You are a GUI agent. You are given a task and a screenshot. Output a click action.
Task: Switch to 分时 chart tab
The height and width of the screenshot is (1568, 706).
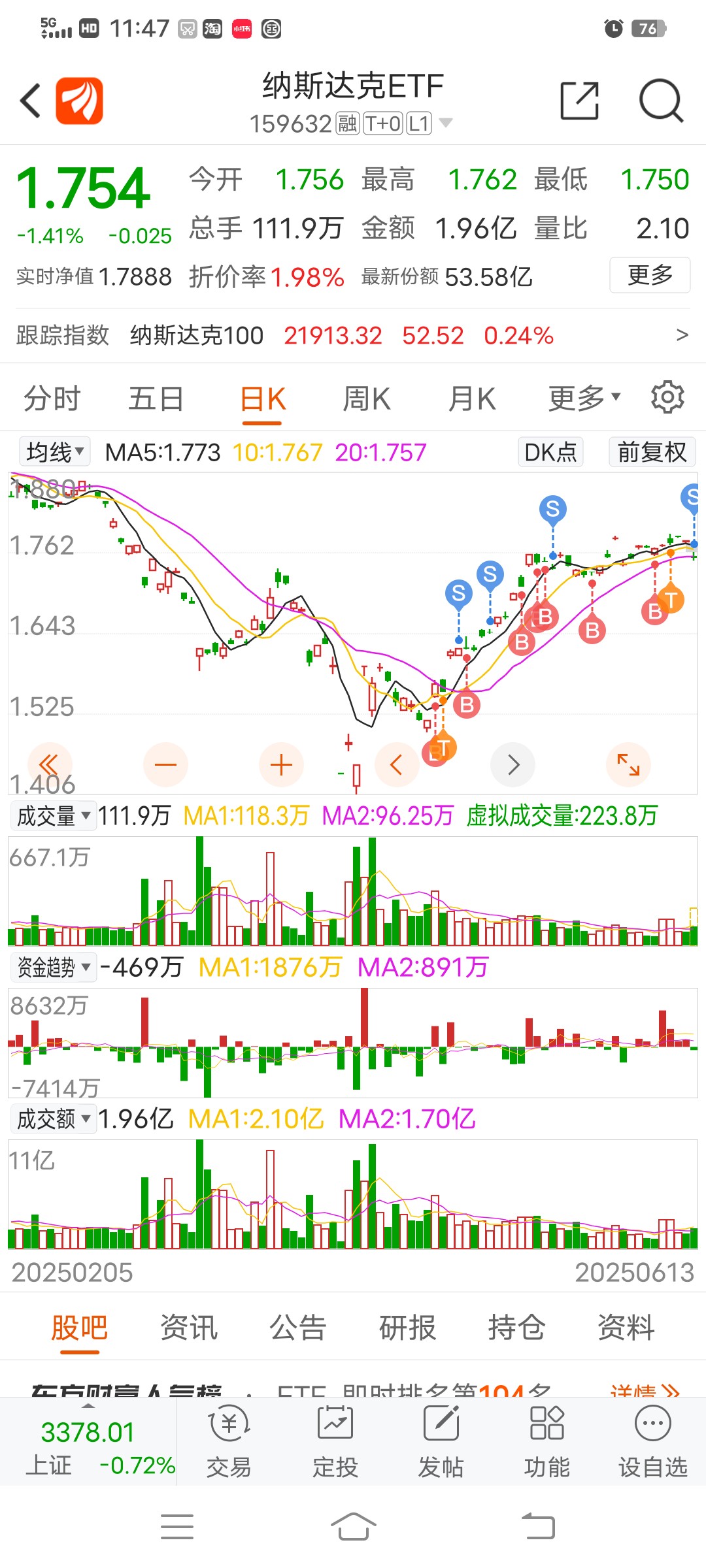(x=52, y=399)
